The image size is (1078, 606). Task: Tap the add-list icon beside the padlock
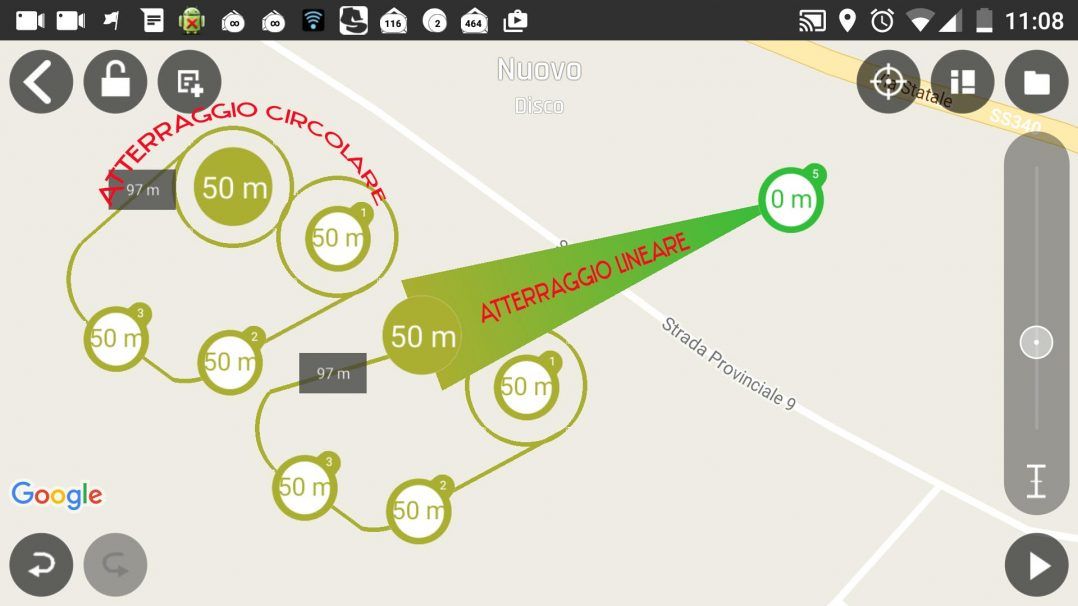click(x=189, y=82)
